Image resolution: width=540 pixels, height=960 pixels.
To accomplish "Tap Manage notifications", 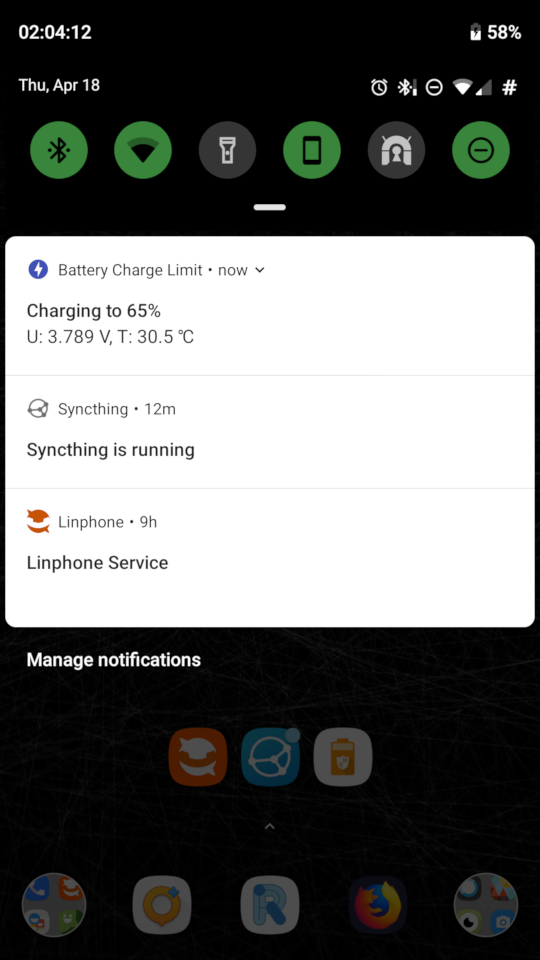I will (114, 659).
